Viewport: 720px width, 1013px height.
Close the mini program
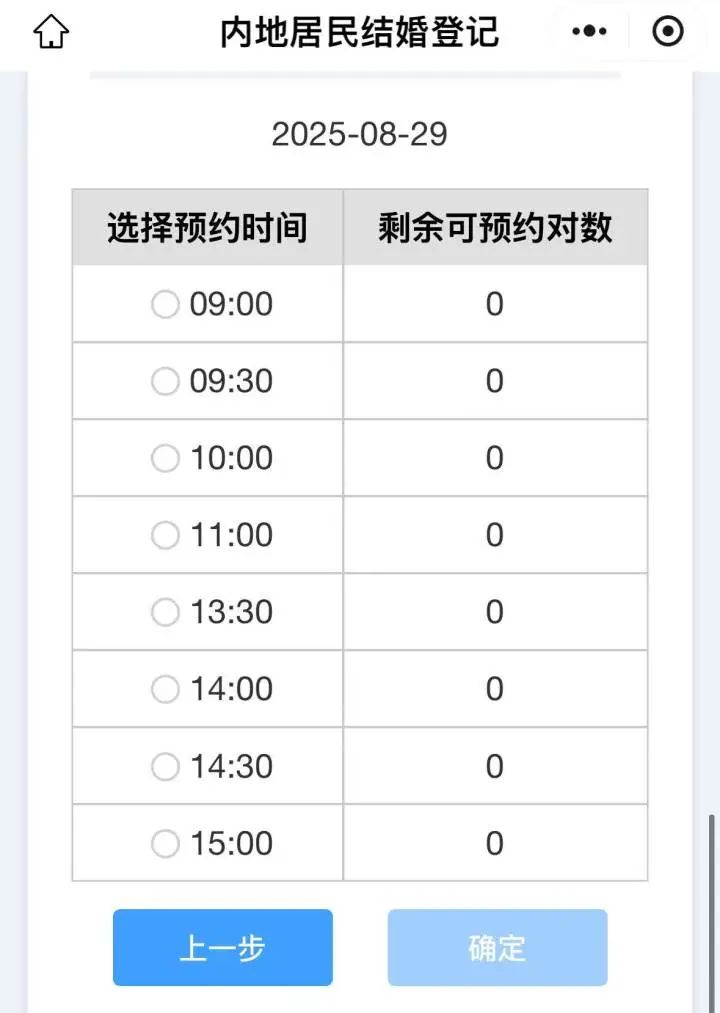(x=667, y=33)
